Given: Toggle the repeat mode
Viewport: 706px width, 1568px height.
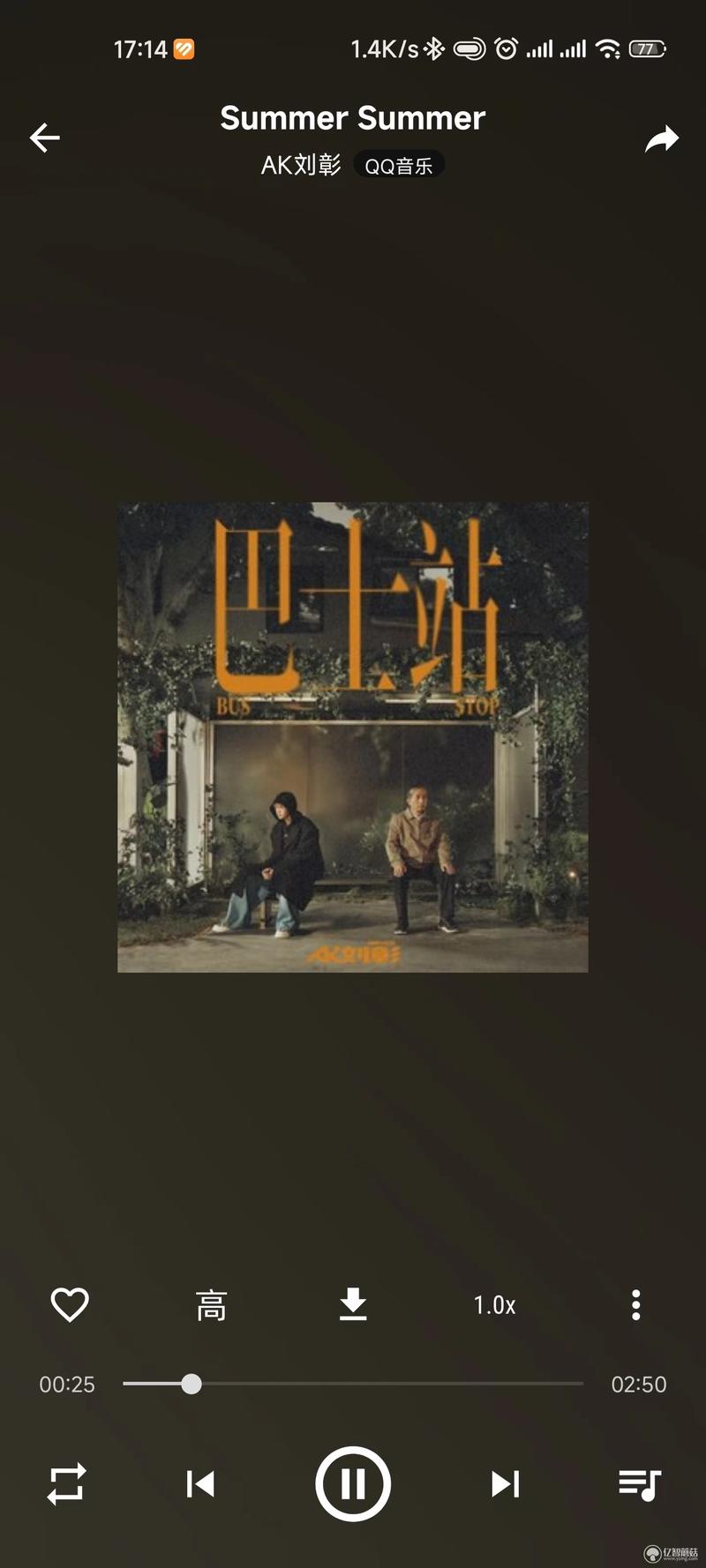Looking at the screenshot, I should pos(66,1483).
